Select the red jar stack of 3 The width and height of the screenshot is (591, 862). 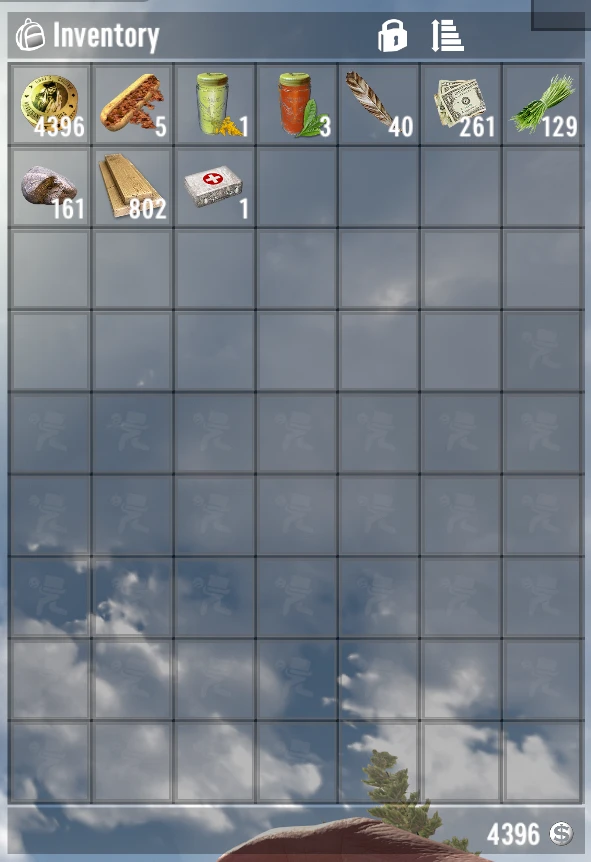(x=297, y=104)
